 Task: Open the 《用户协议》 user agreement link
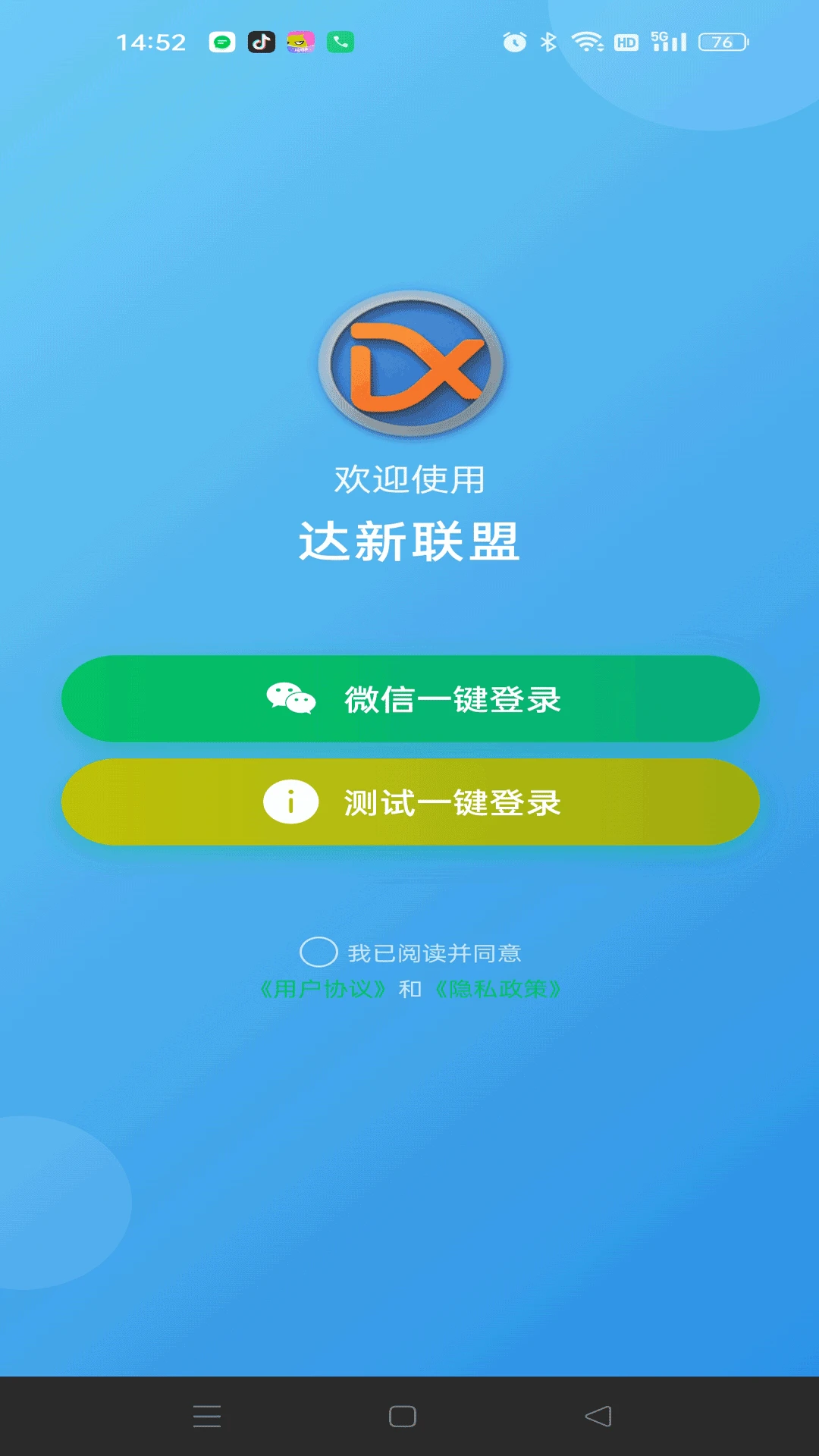click(x=323, y=988)
